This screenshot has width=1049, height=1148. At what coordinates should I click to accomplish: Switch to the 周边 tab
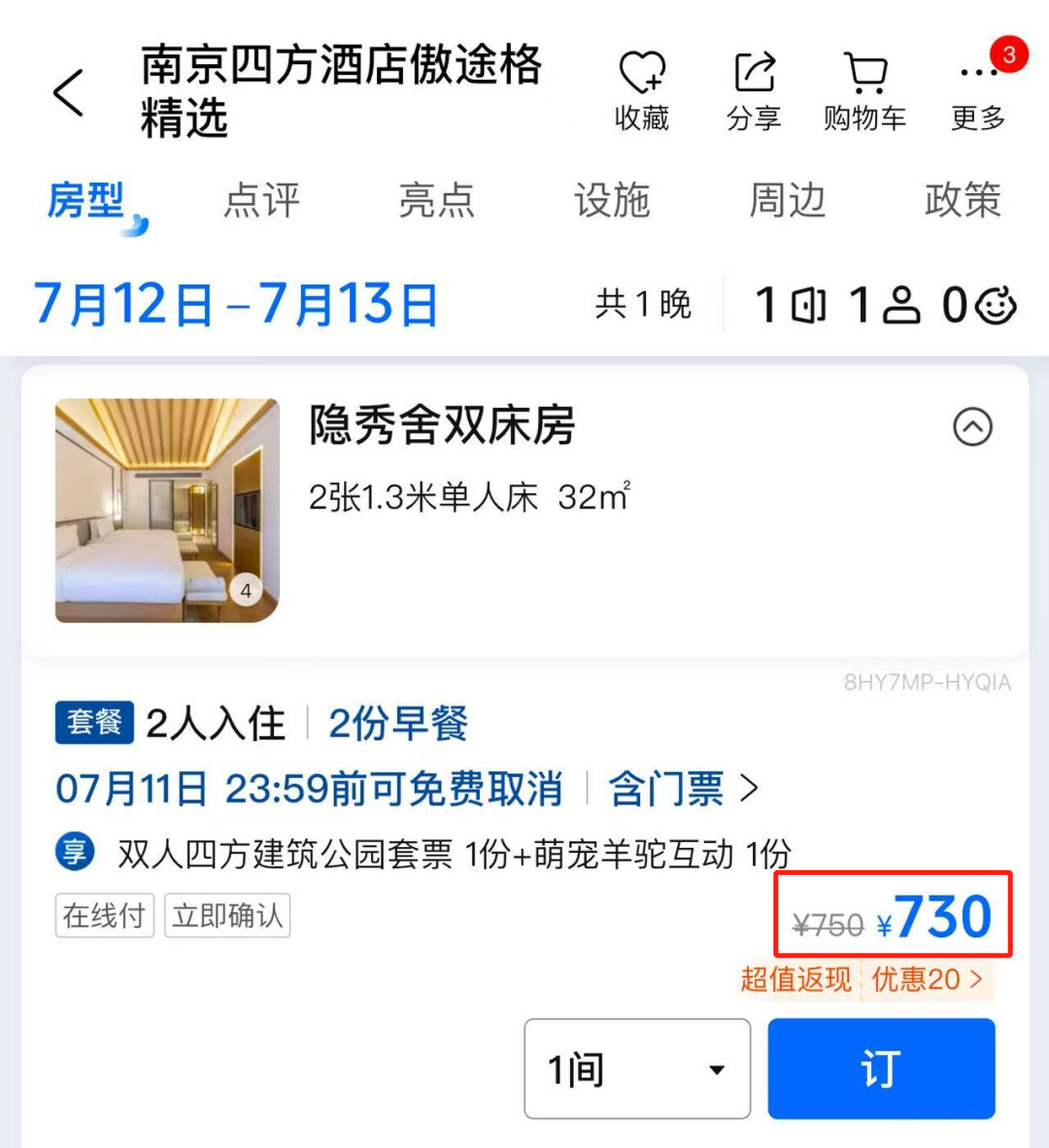point(787,201)
